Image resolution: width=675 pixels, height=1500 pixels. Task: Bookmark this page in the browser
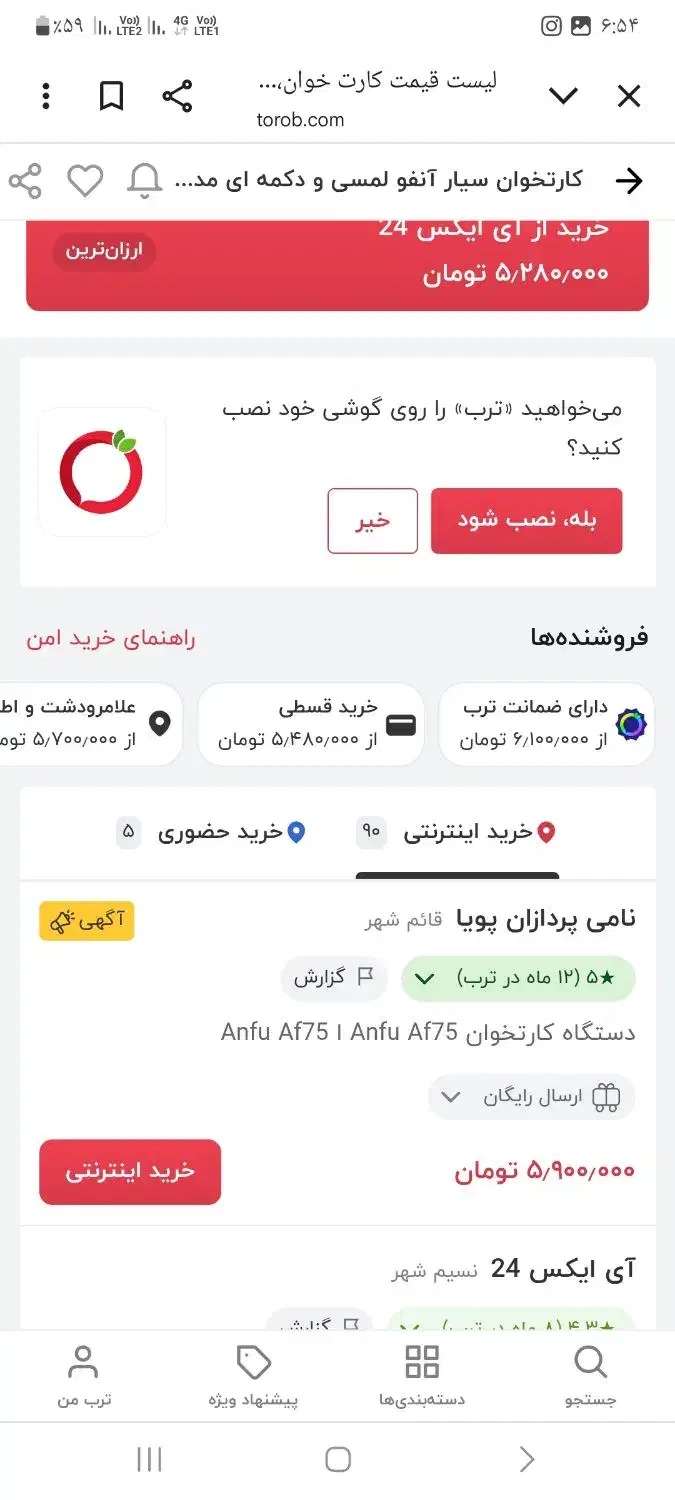point(111,96)
